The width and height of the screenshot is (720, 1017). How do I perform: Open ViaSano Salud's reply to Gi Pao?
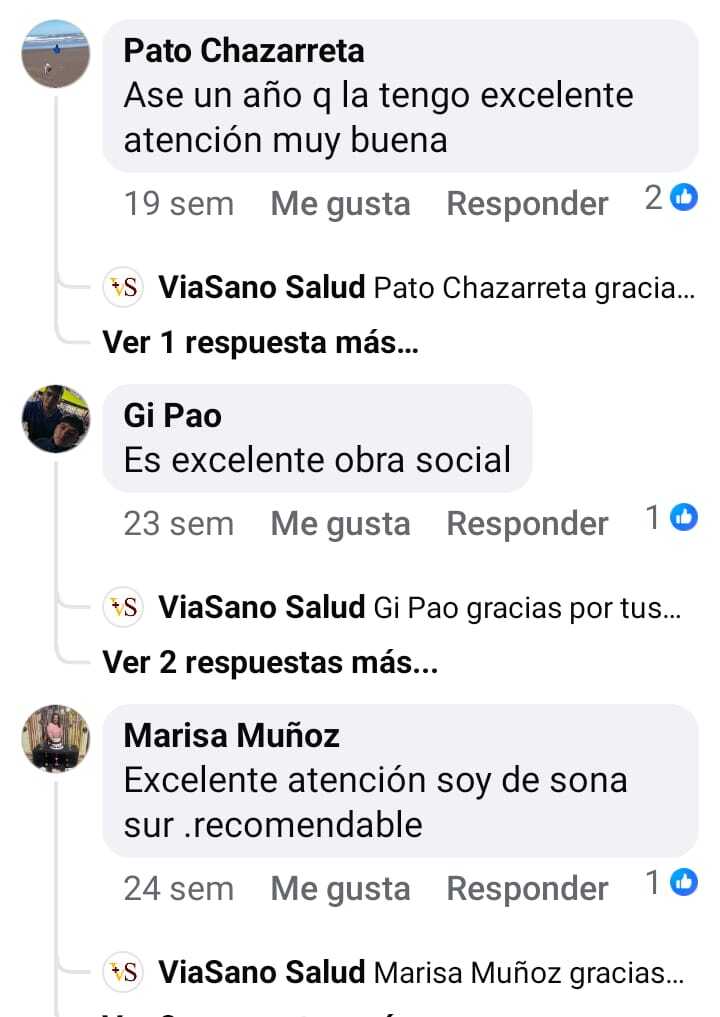tap(420, 607)
